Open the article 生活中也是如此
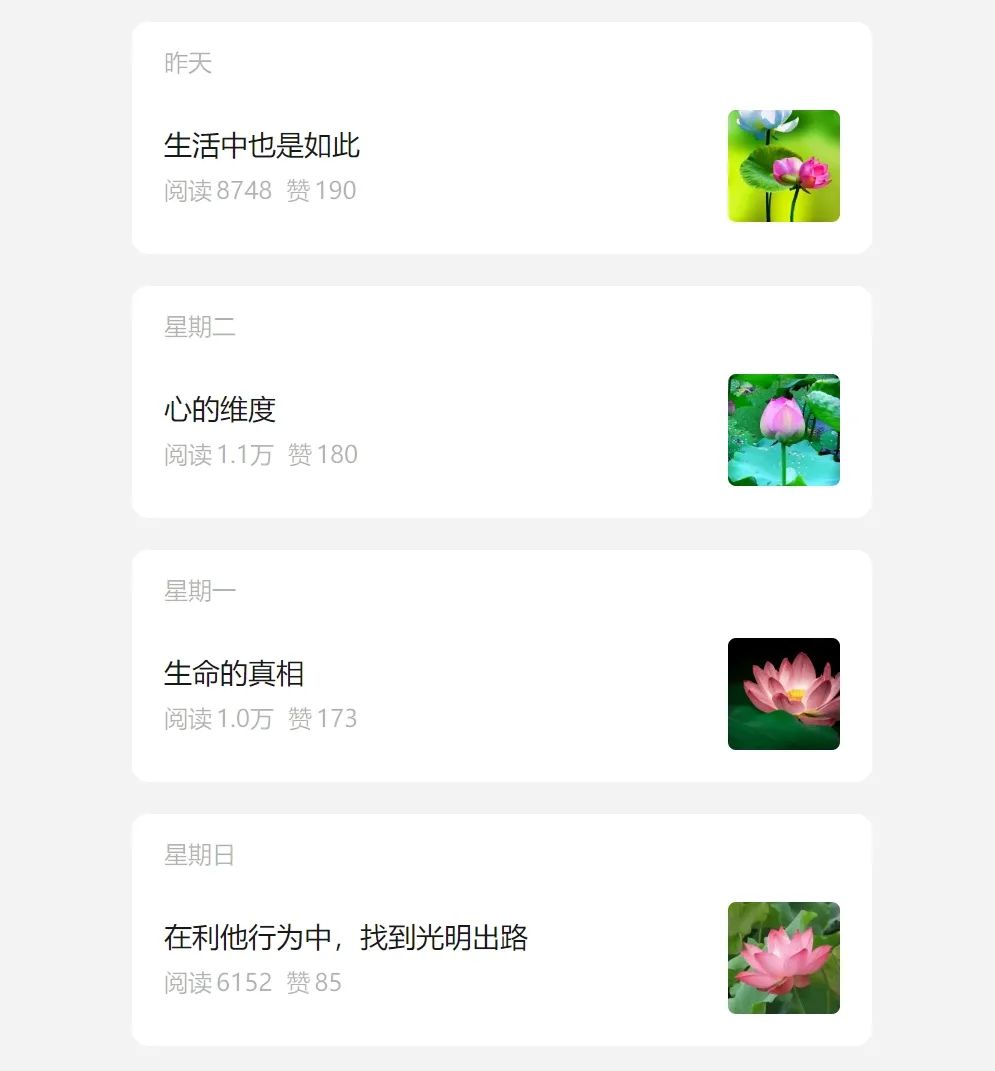 click(x=262, y=146)
